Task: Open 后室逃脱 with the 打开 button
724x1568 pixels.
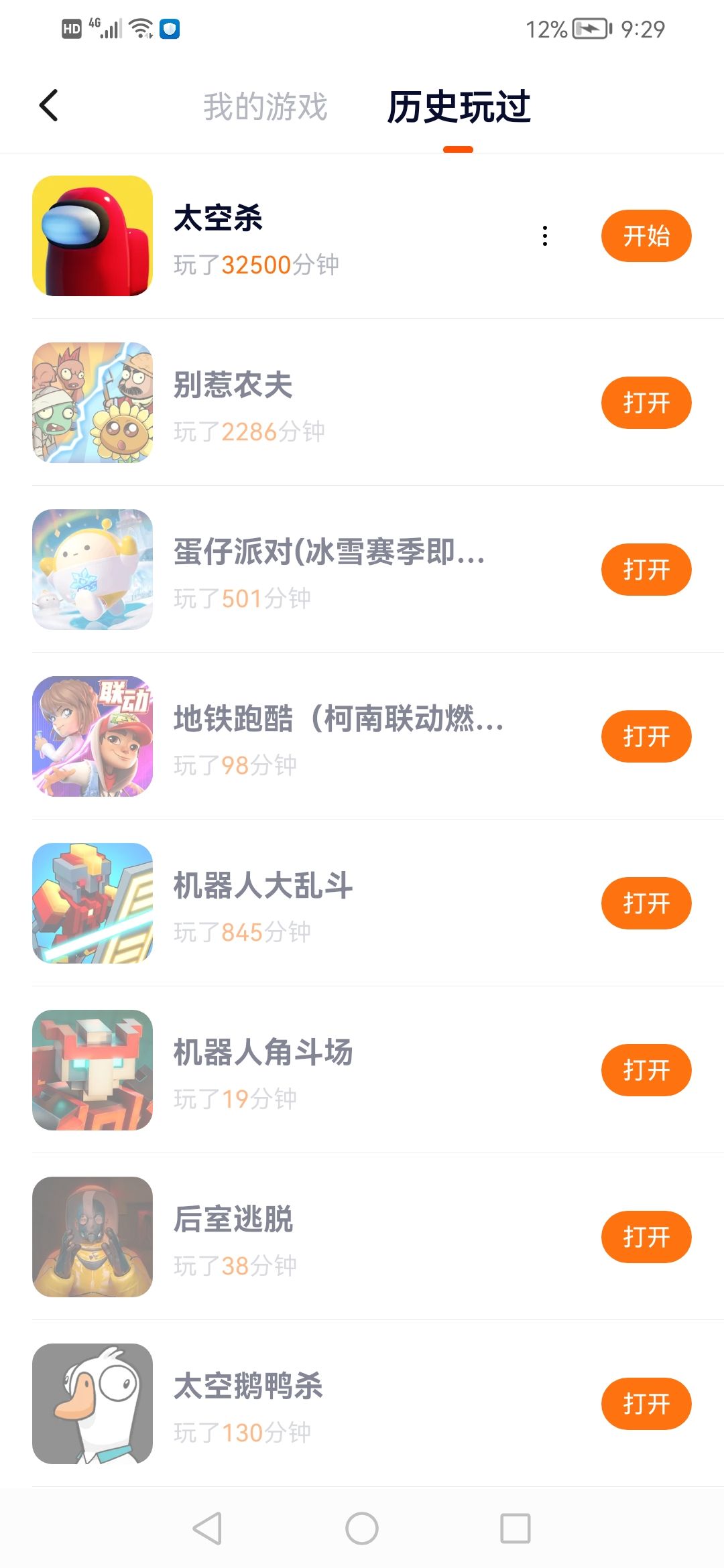Action: [x=646, y=1237]
